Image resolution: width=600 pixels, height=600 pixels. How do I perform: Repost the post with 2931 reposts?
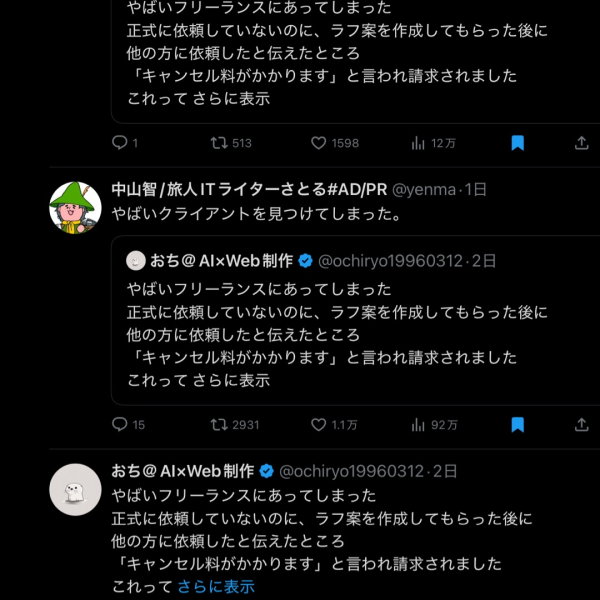point(218,424)
